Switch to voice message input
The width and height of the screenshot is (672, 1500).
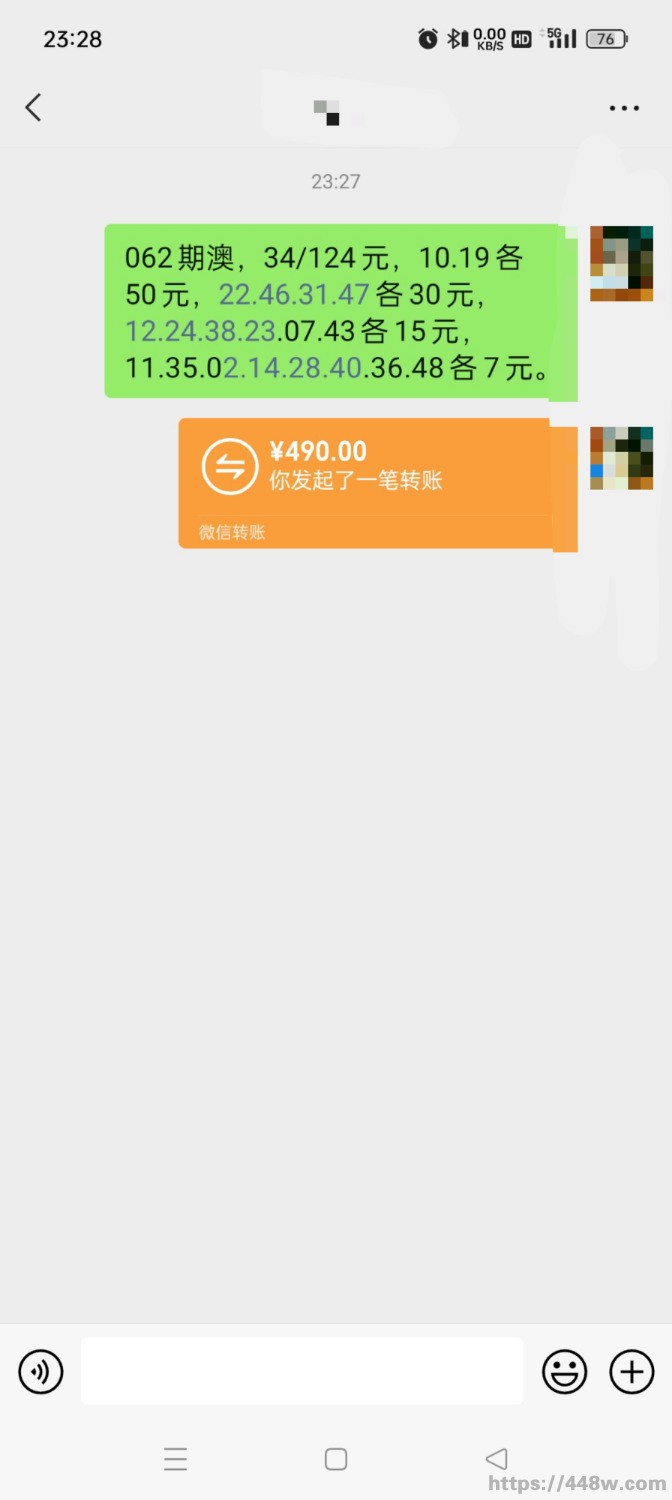coord(41,1371)
